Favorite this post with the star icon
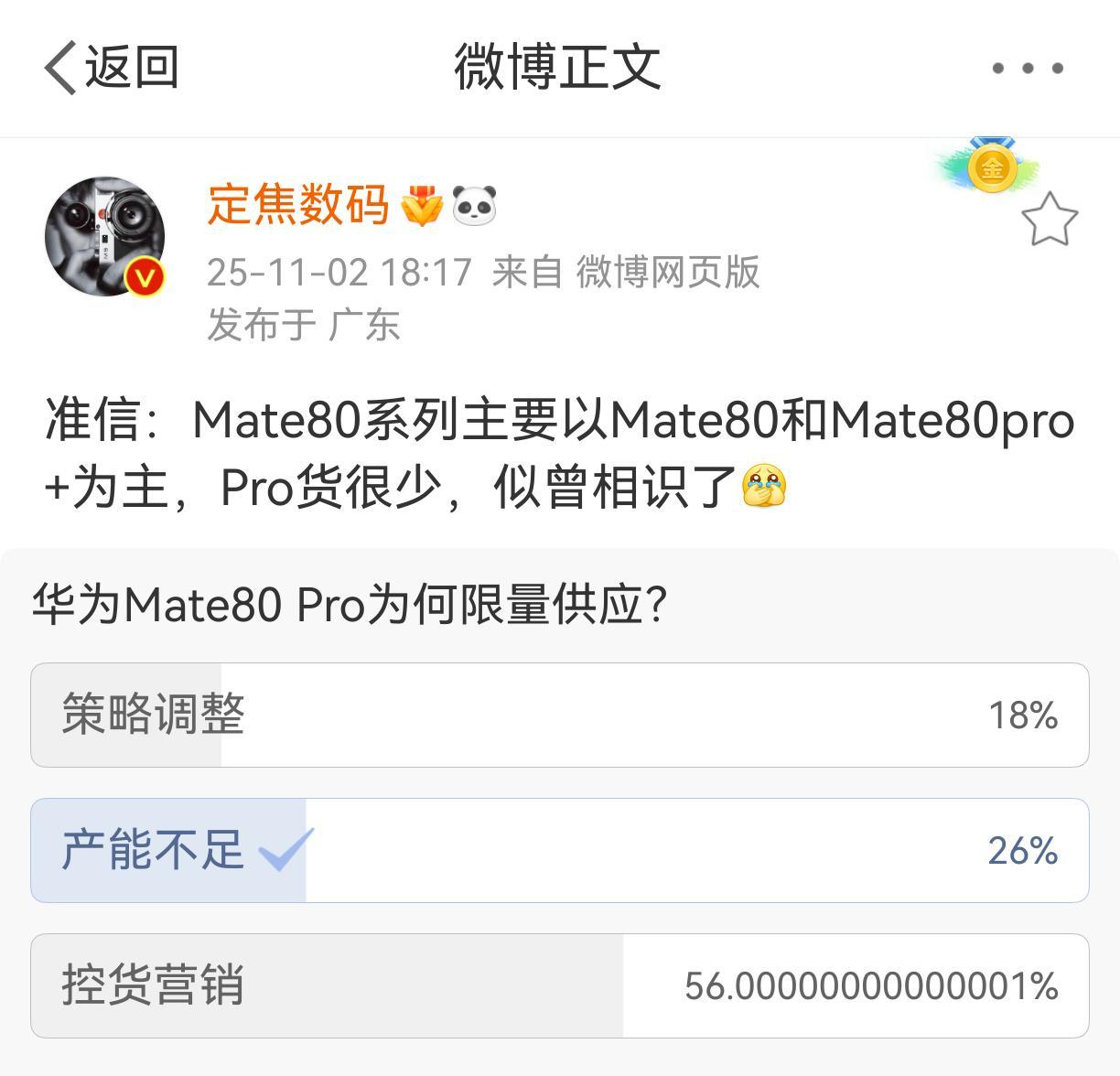The image size is (1120, 1076). click(x=1049, y=220)
